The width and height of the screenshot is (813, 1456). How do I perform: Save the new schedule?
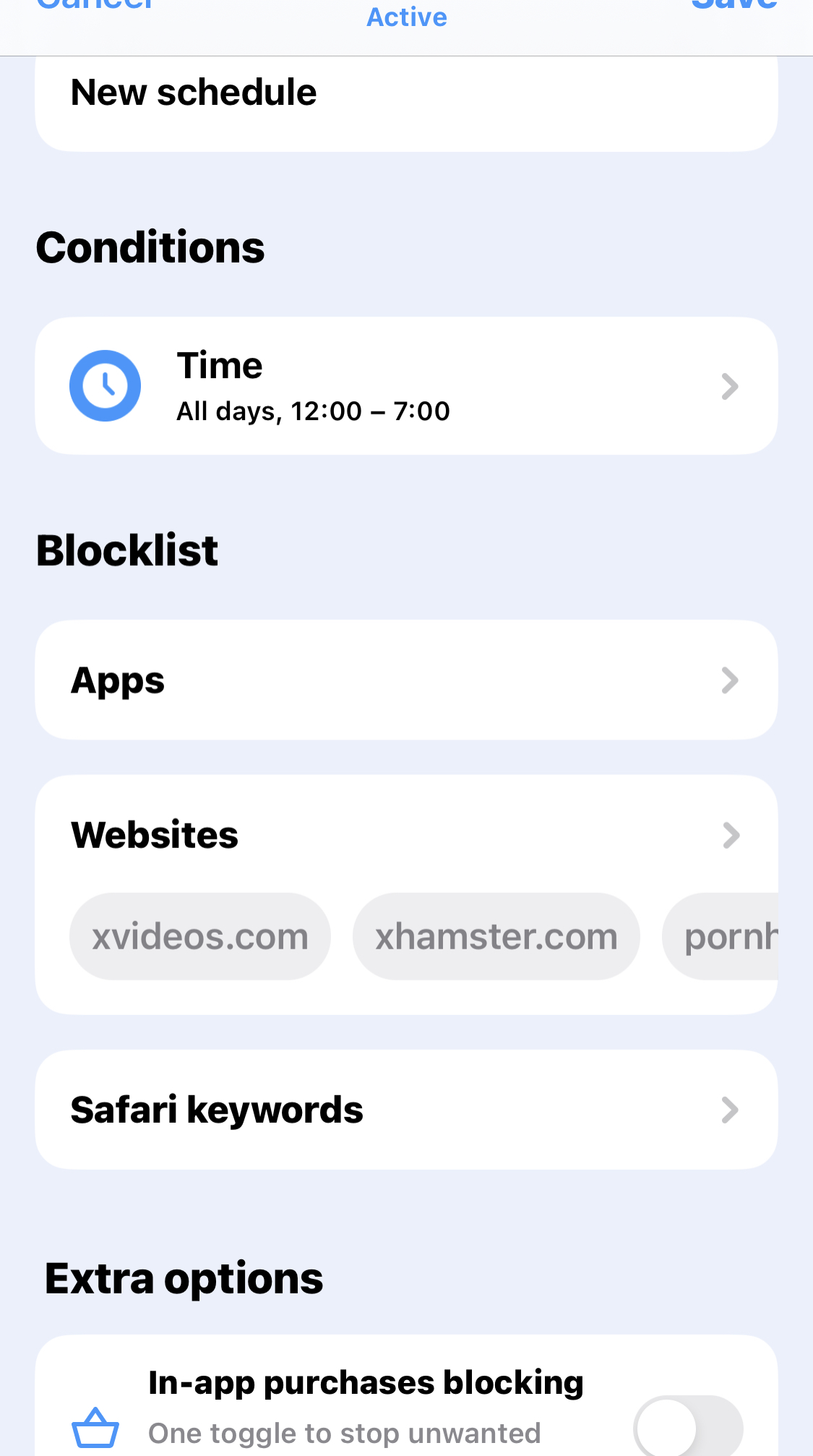(734, 4)
